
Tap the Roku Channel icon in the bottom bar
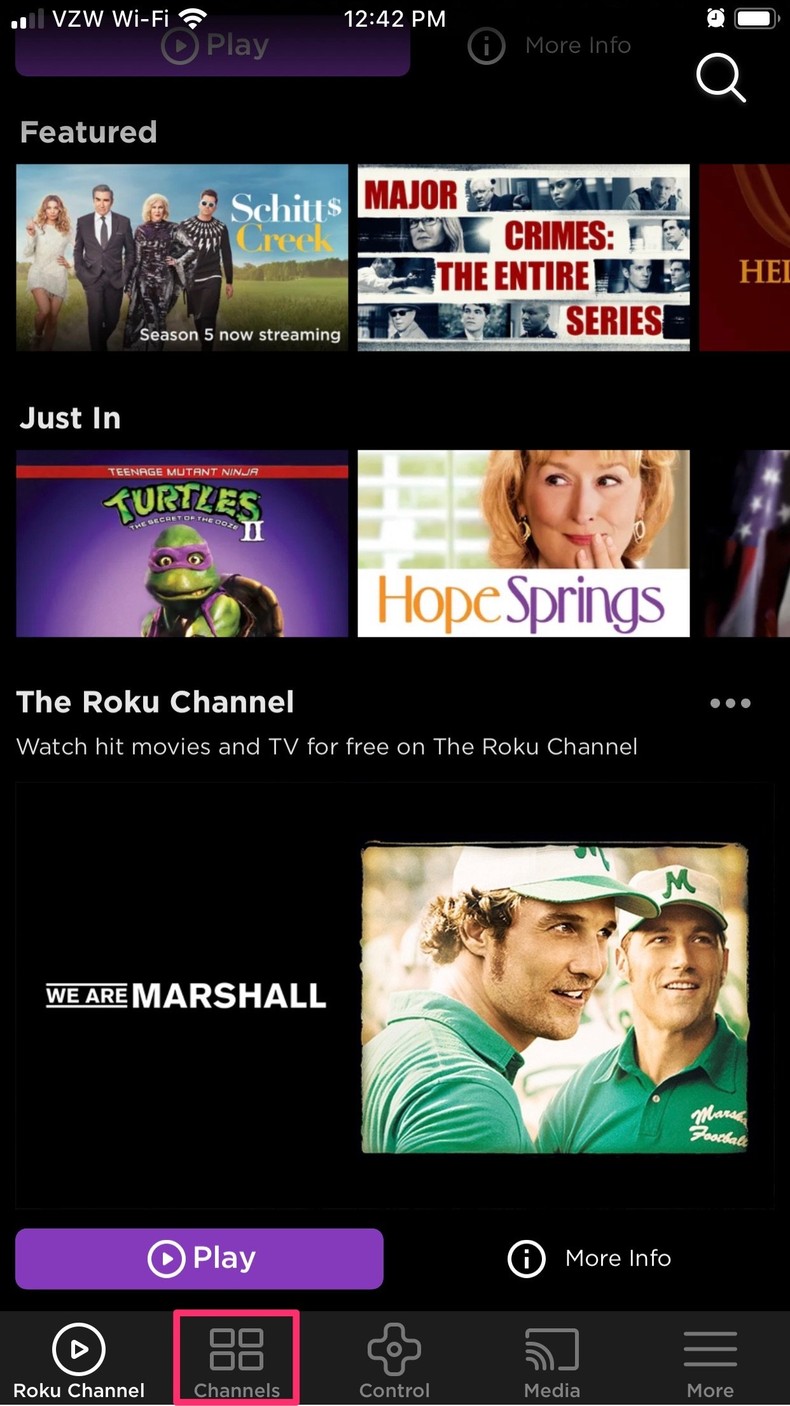point(78,1347)
